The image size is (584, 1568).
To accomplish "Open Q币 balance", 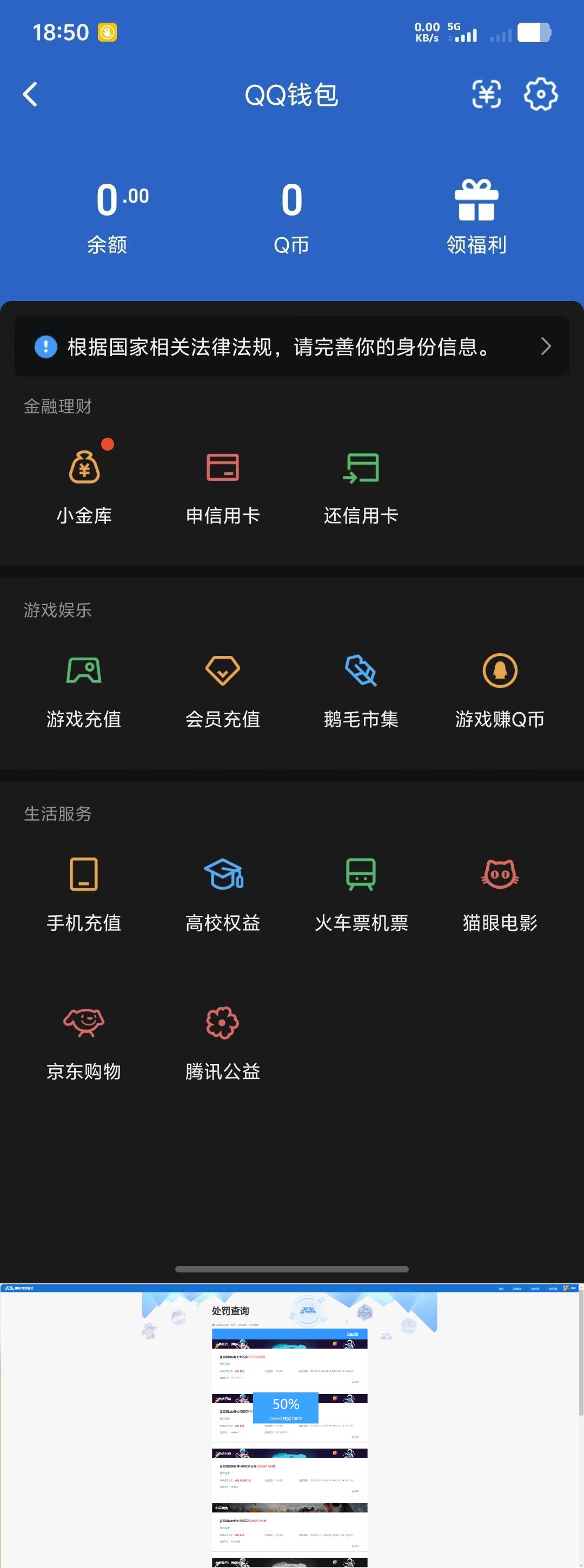I will 291,216.
